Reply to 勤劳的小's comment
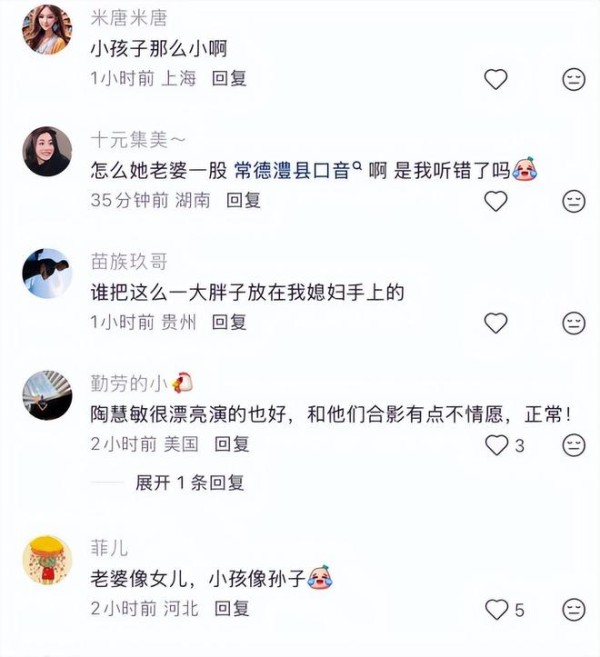Screen dimensions: 600x657 coord(232,444)
